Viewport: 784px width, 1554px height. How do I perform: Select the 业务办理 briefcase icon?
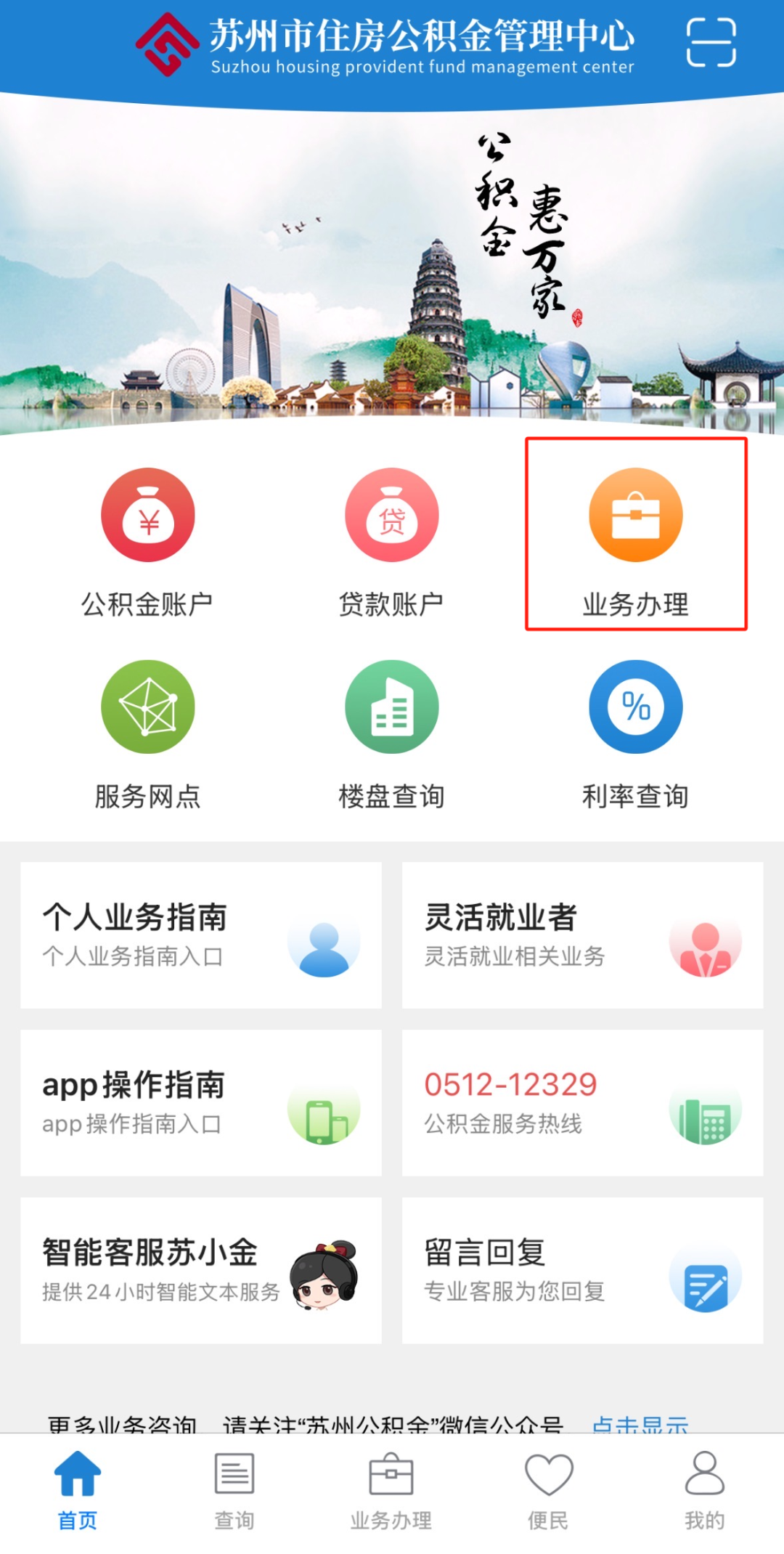click(x=635, y=514)
